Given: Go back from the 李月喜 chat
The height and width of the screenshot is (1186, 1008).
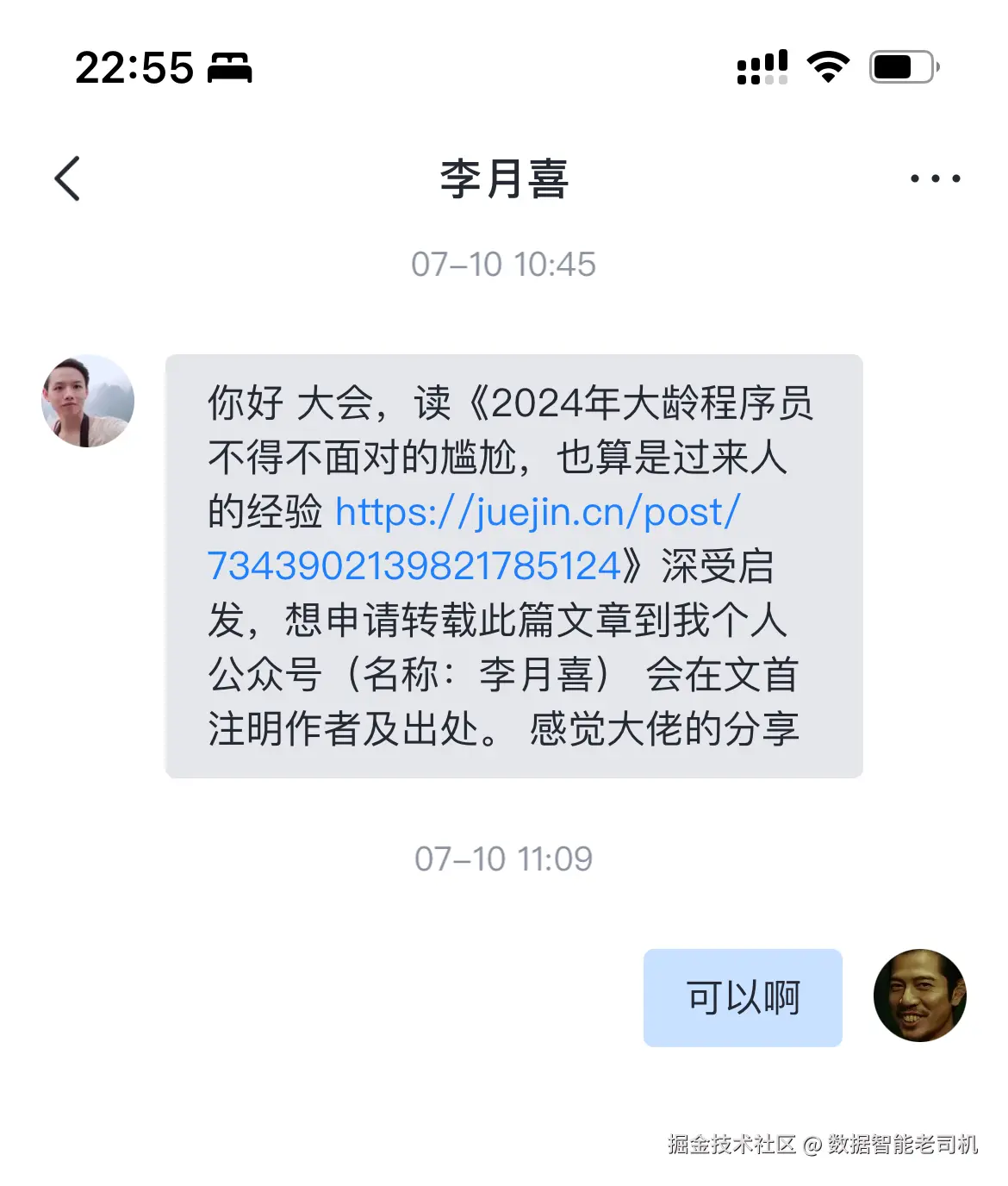Looking at the screenshot, I should (x=67, y=178).
